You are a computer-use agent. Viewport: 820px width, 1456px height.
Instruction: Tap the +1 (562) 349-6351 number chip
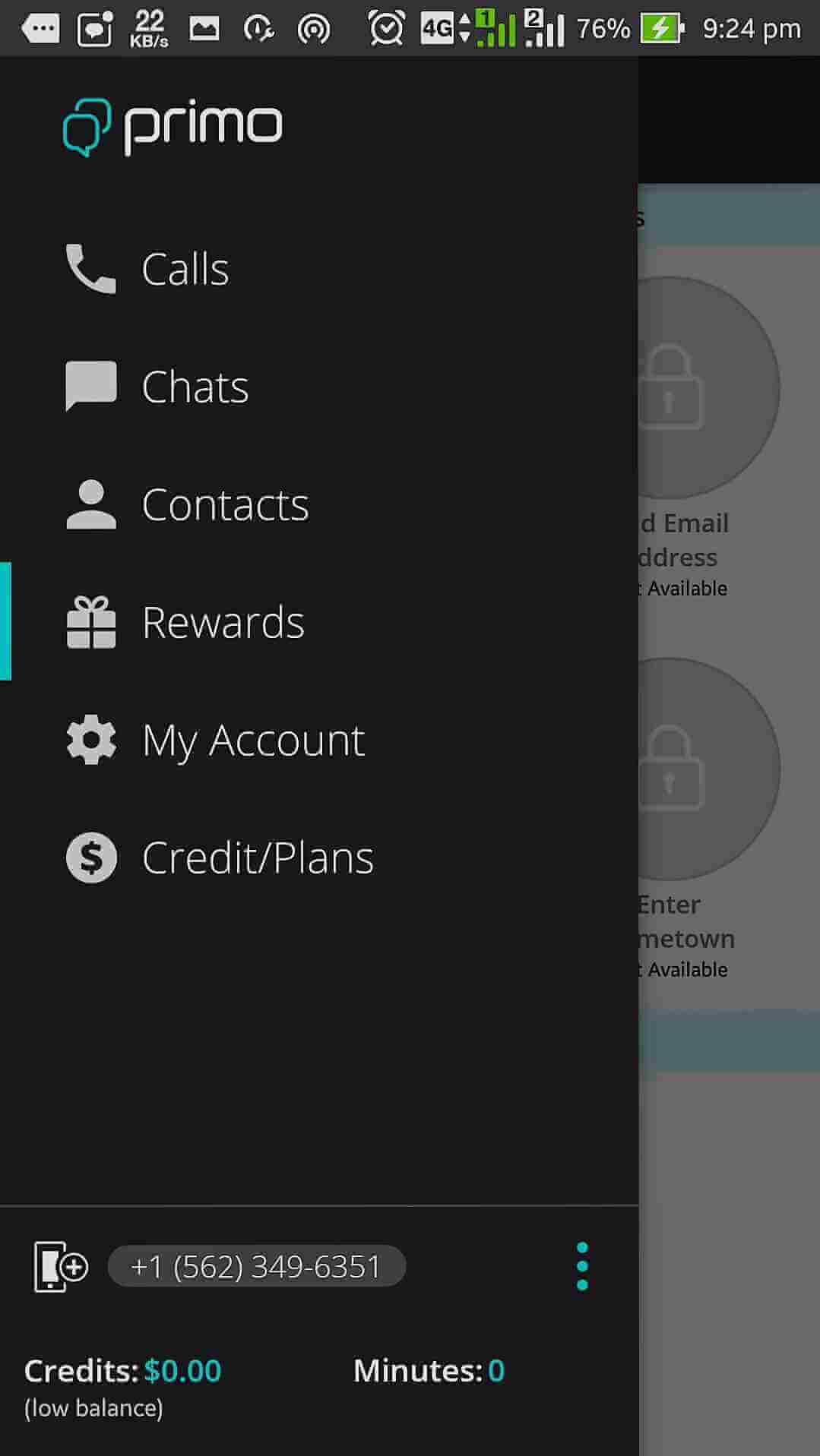(257, 1266)
